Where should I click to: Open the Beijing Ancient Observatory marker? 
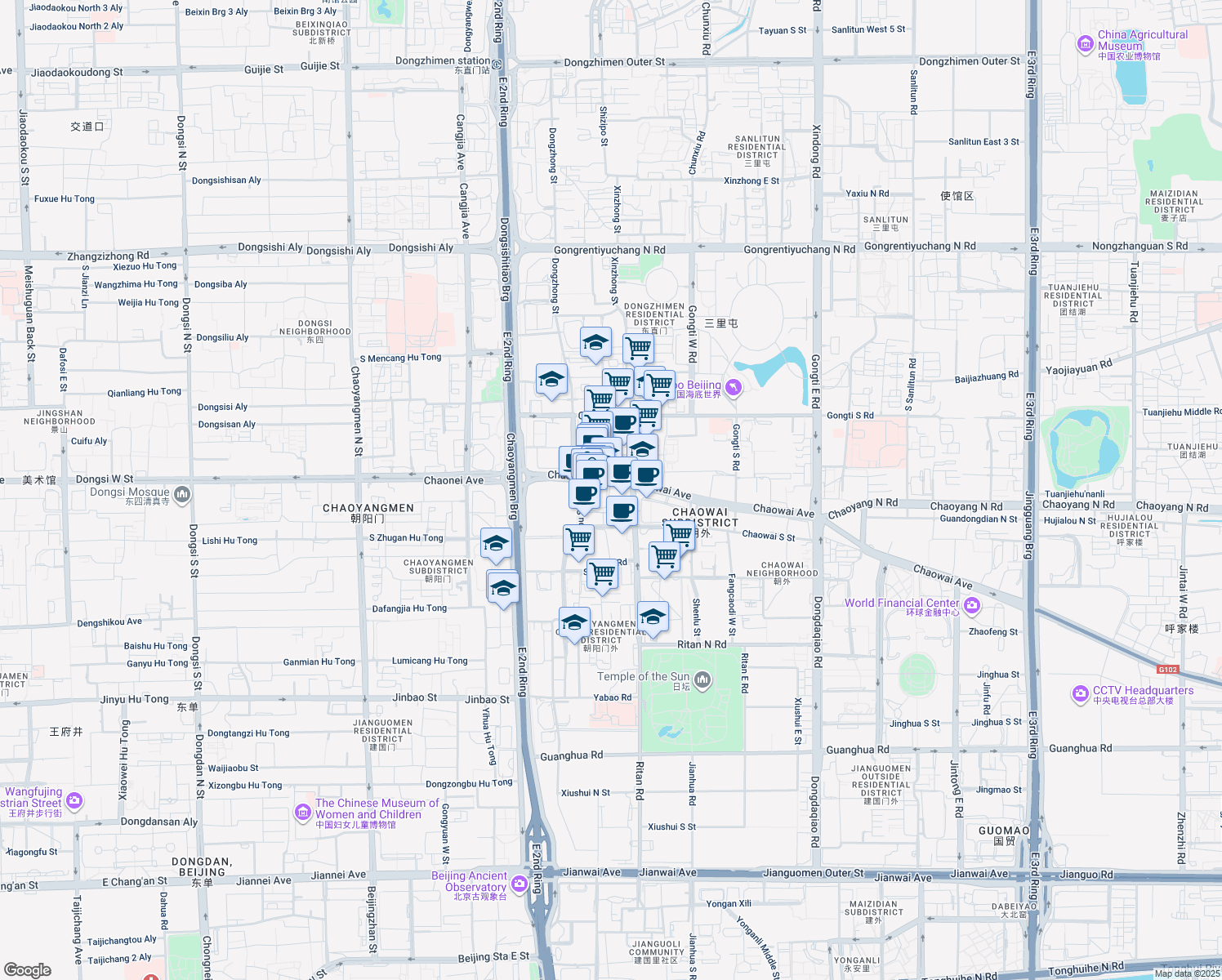519,884
